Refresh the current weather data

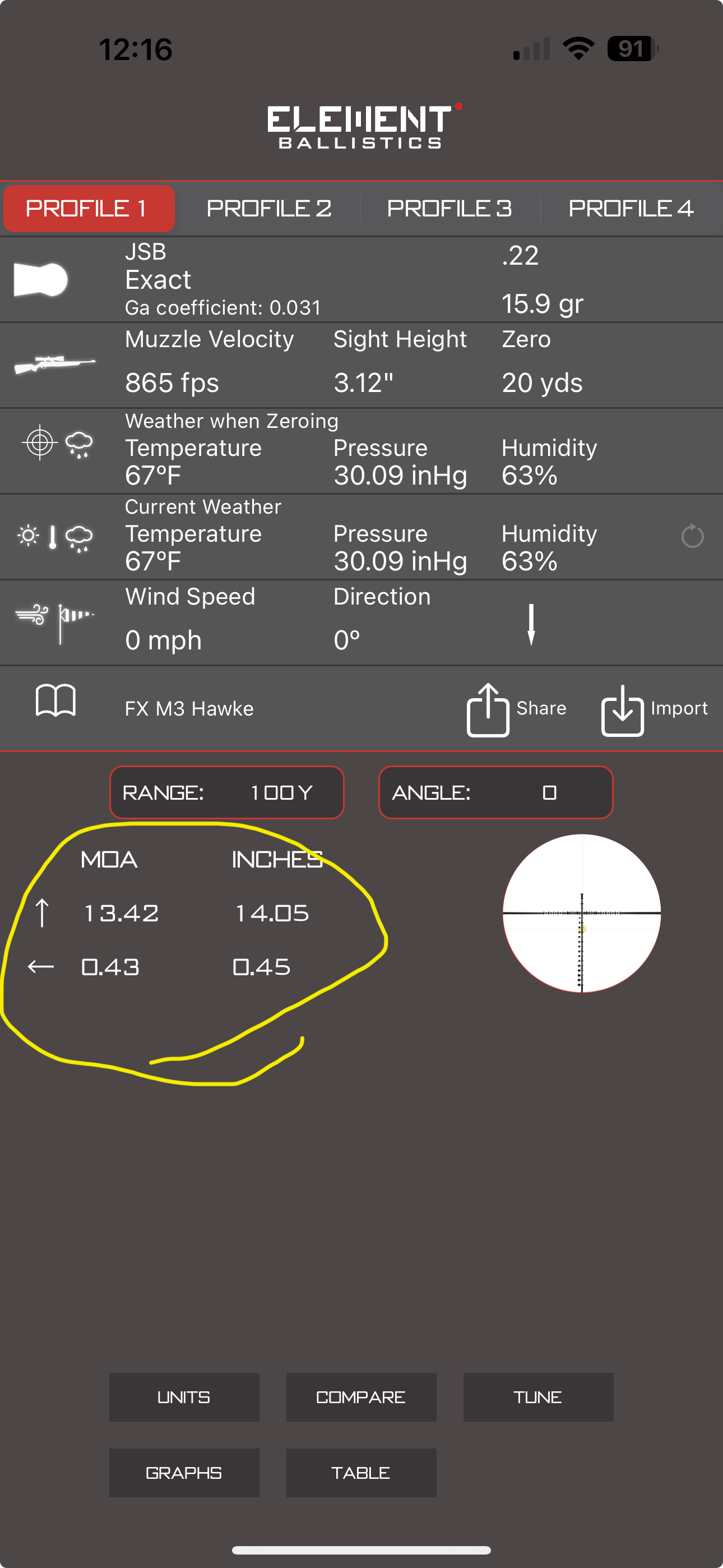point(692,537)
